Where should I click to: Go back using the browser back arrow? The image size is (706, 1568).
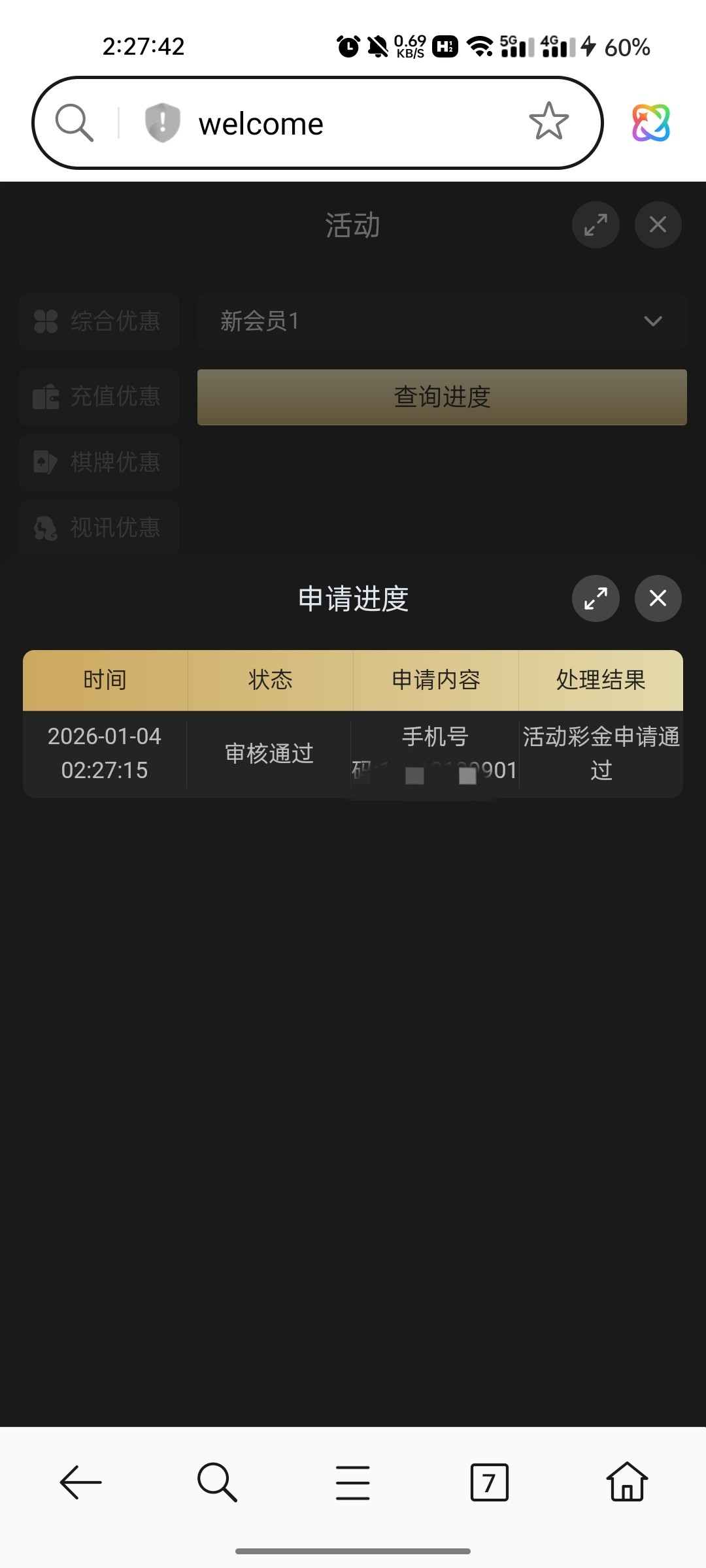[x=80, y=1482]
